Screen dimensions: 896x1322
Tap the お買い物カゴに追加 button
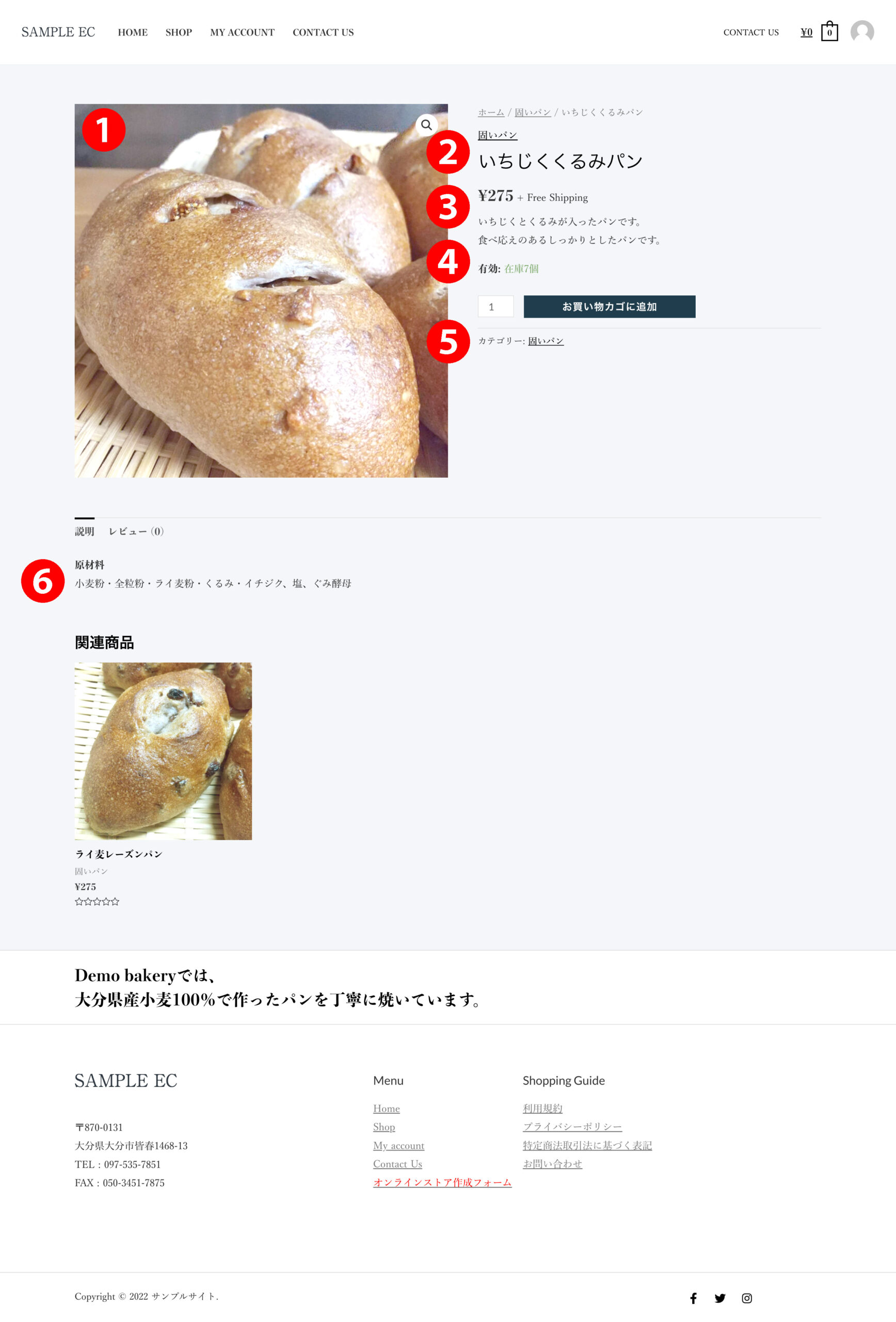click(609, 307)
